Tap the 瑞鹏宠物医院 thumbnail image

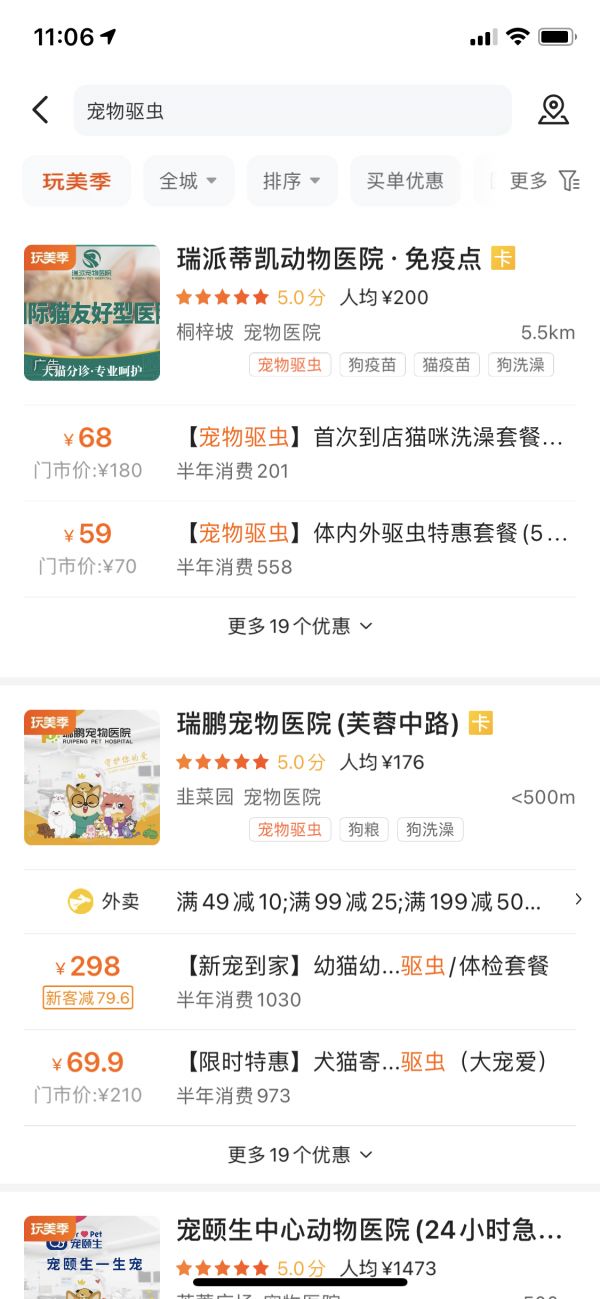[x=92, y=777]
